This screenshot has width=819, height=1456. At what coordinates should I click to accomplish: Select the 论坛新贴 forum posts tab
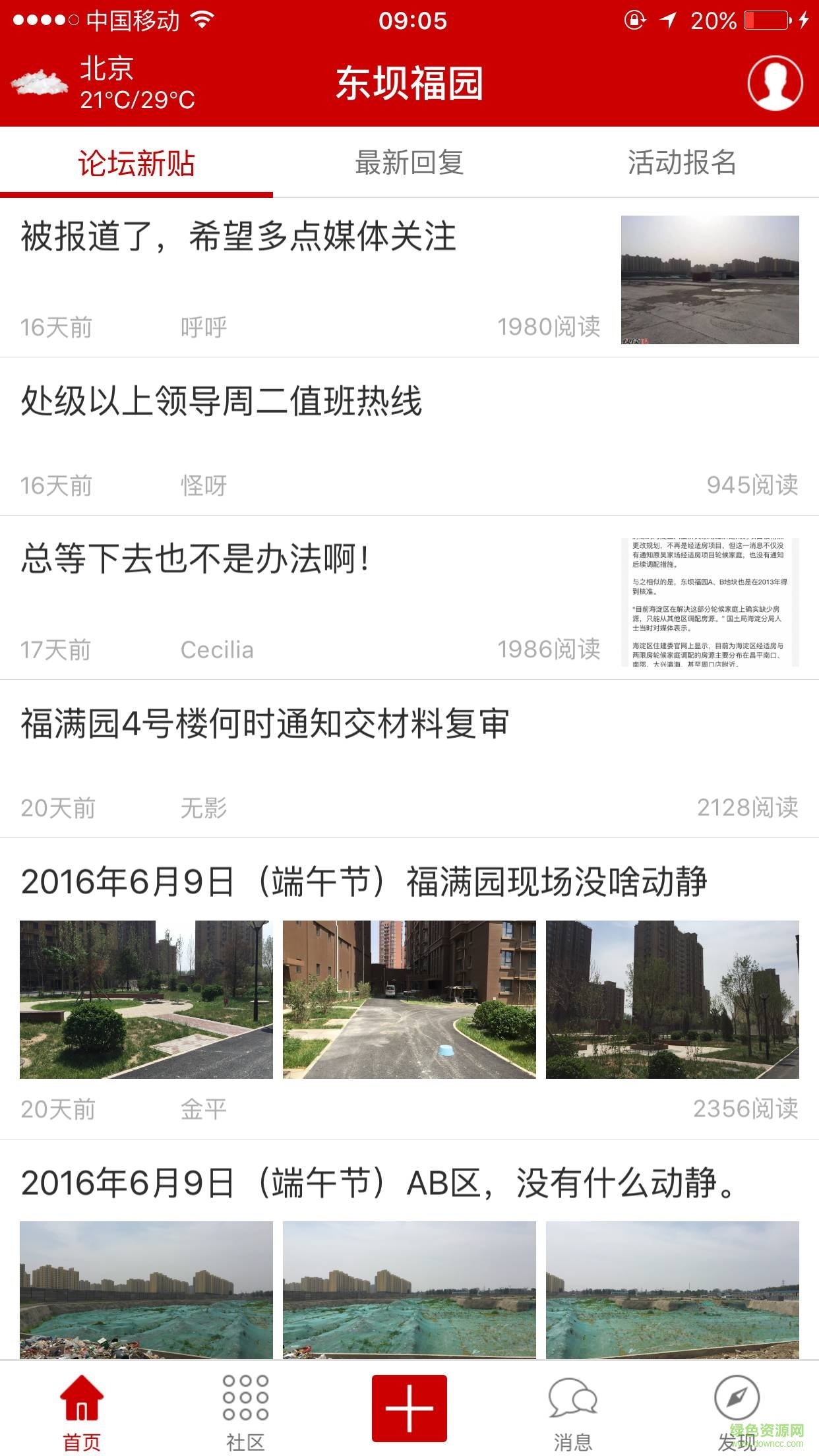(136, 164)
